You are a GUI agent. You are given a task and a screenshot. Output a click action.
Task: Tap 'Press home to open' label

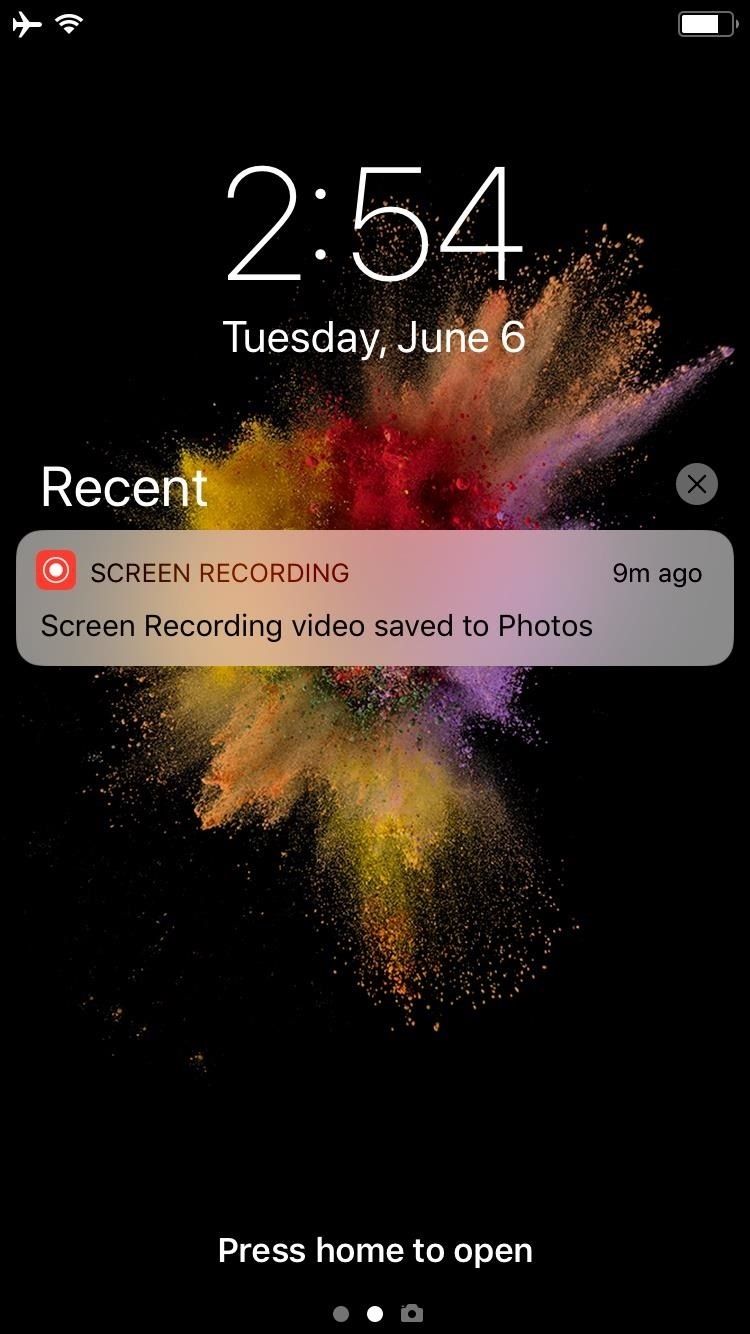[375, 1250]
